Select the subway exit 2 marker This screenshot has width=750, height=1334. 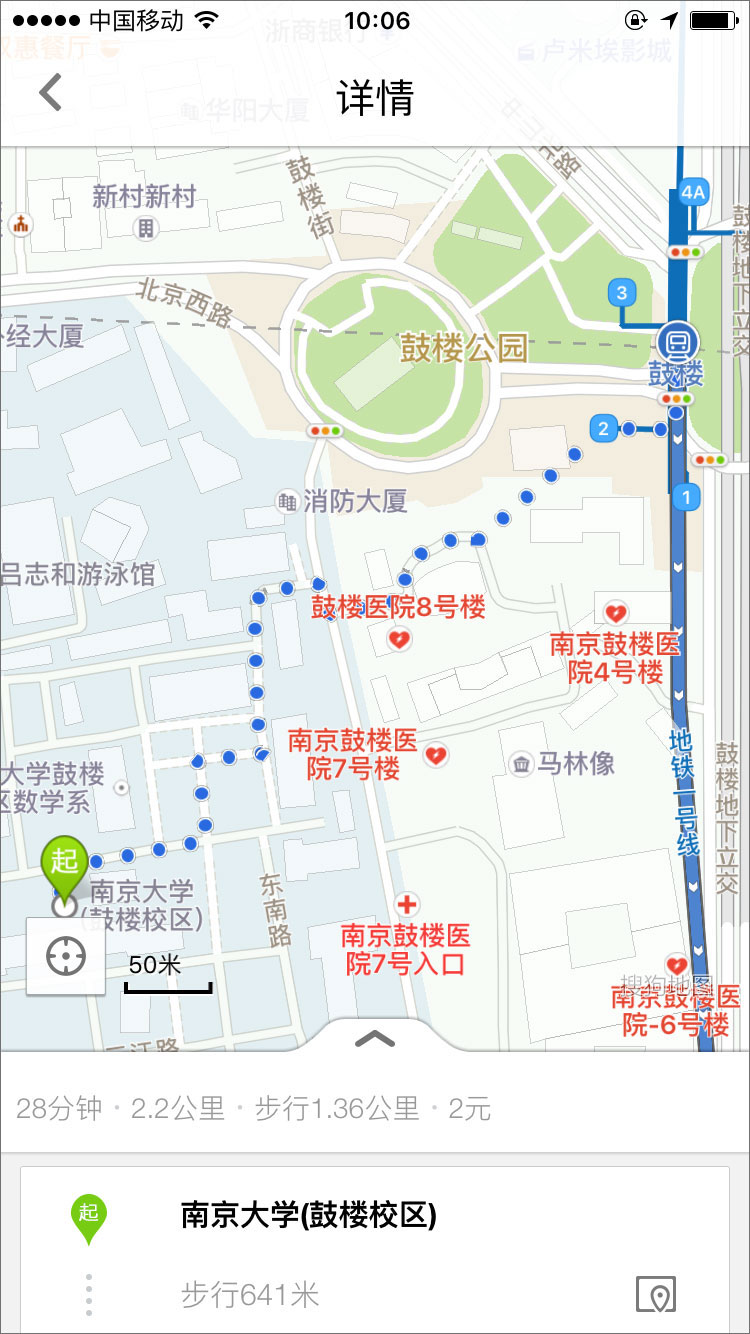pos(603,429)
